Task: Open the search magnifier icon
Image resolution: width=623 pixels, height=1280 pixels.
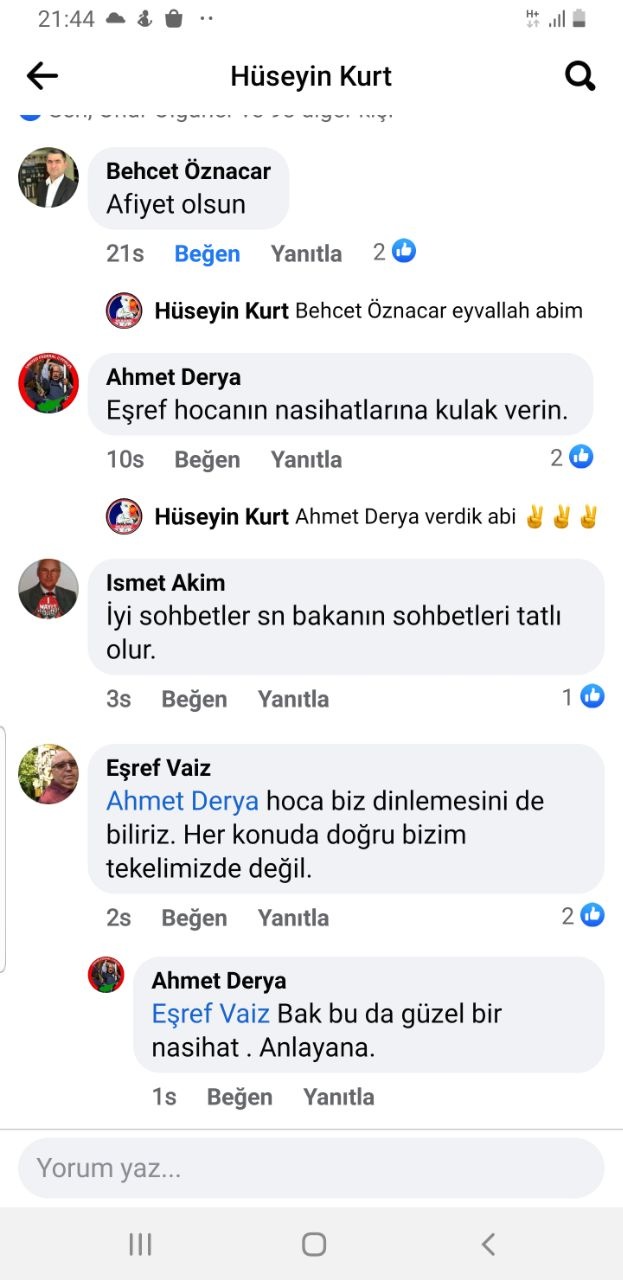Action: coord(580,76)
